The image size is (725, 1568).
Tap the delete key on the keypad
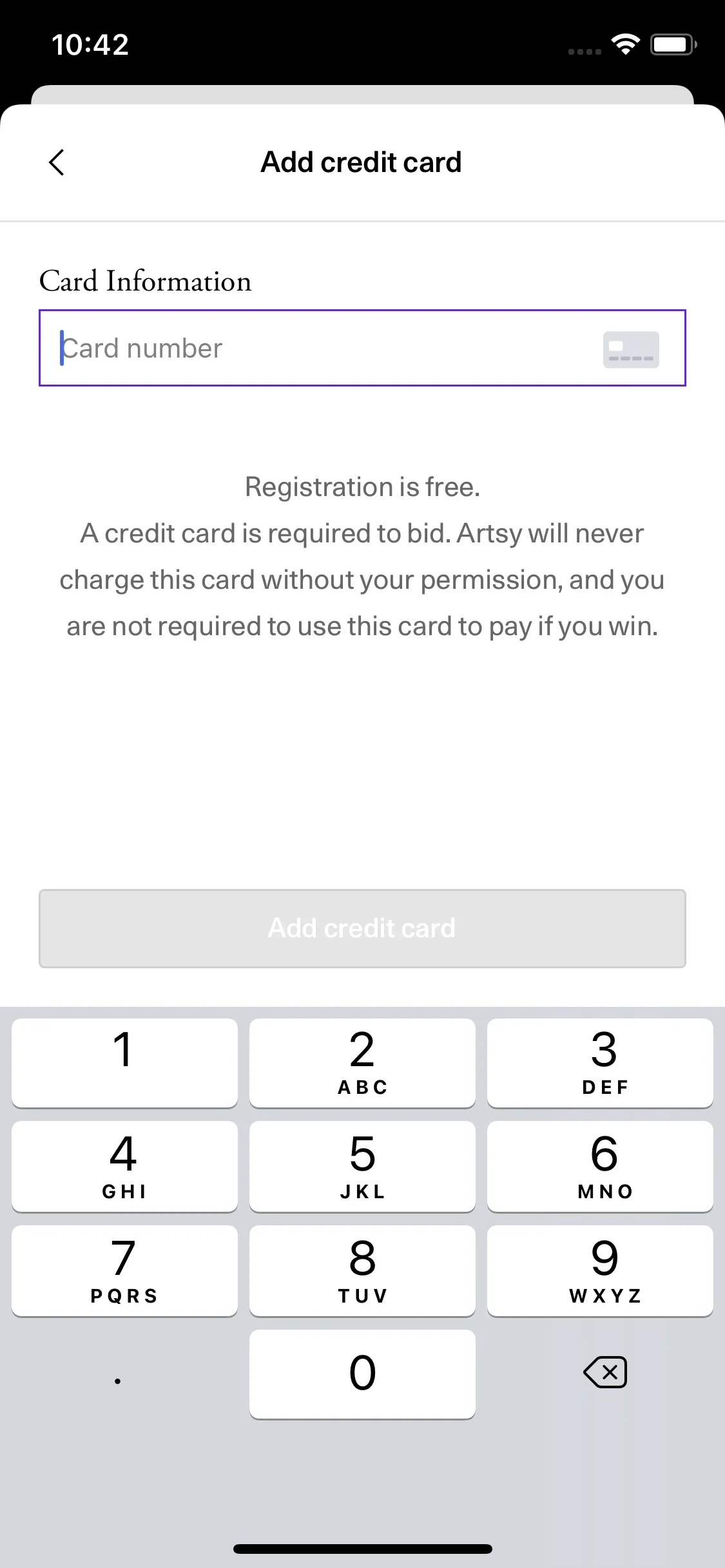605,1372
